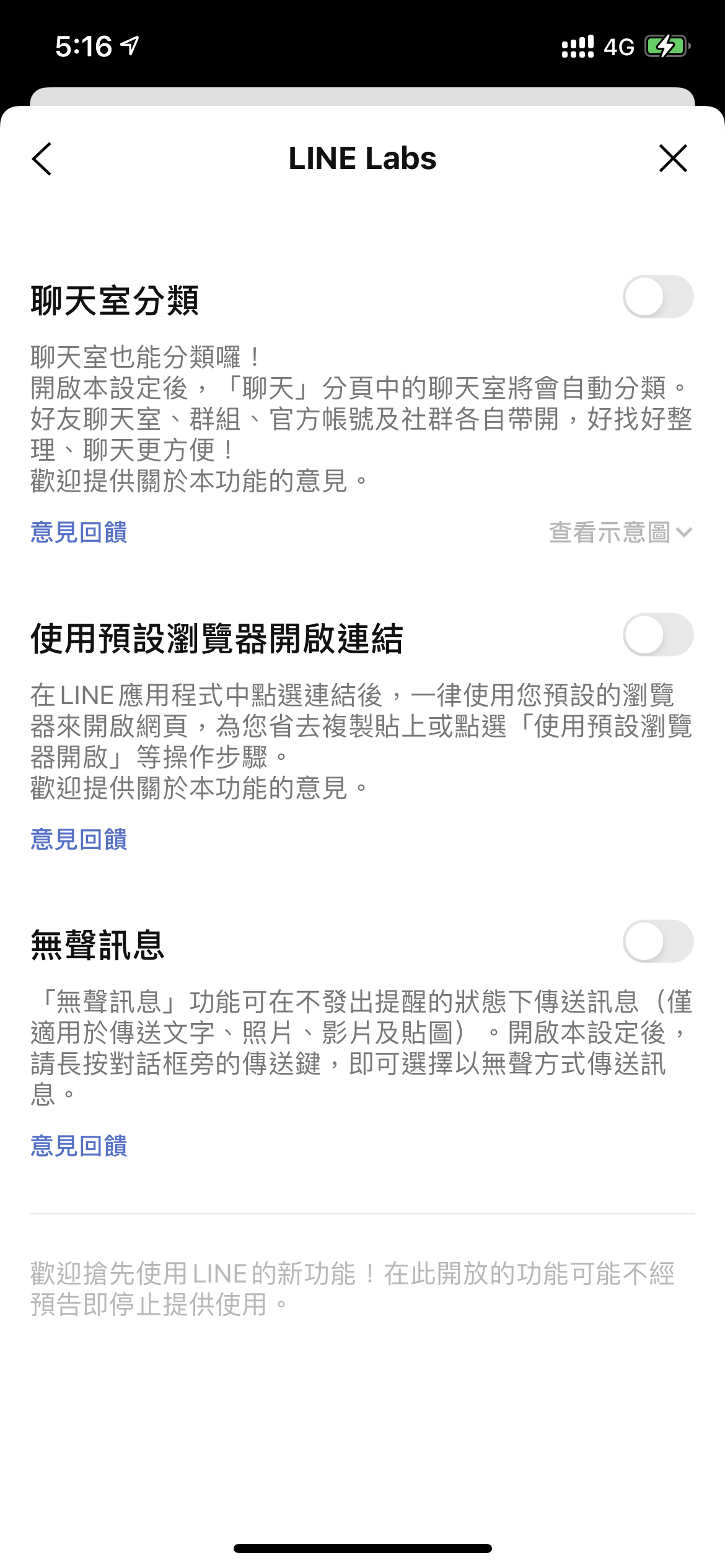Enable the 聊天室分類 switch
Viewport: 725px width, 1568px height.
pos(657,297)
